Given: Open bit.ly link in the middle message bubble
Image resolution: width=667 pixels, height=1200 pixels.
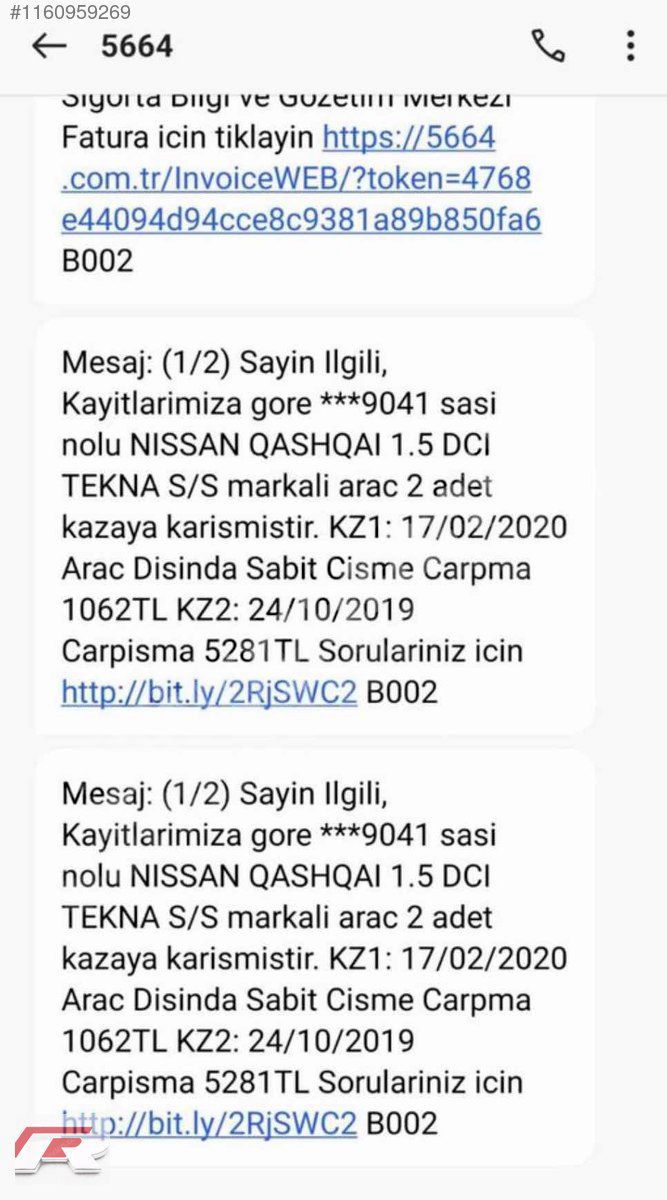Looking at the screenshot, I should coord(209,692).
